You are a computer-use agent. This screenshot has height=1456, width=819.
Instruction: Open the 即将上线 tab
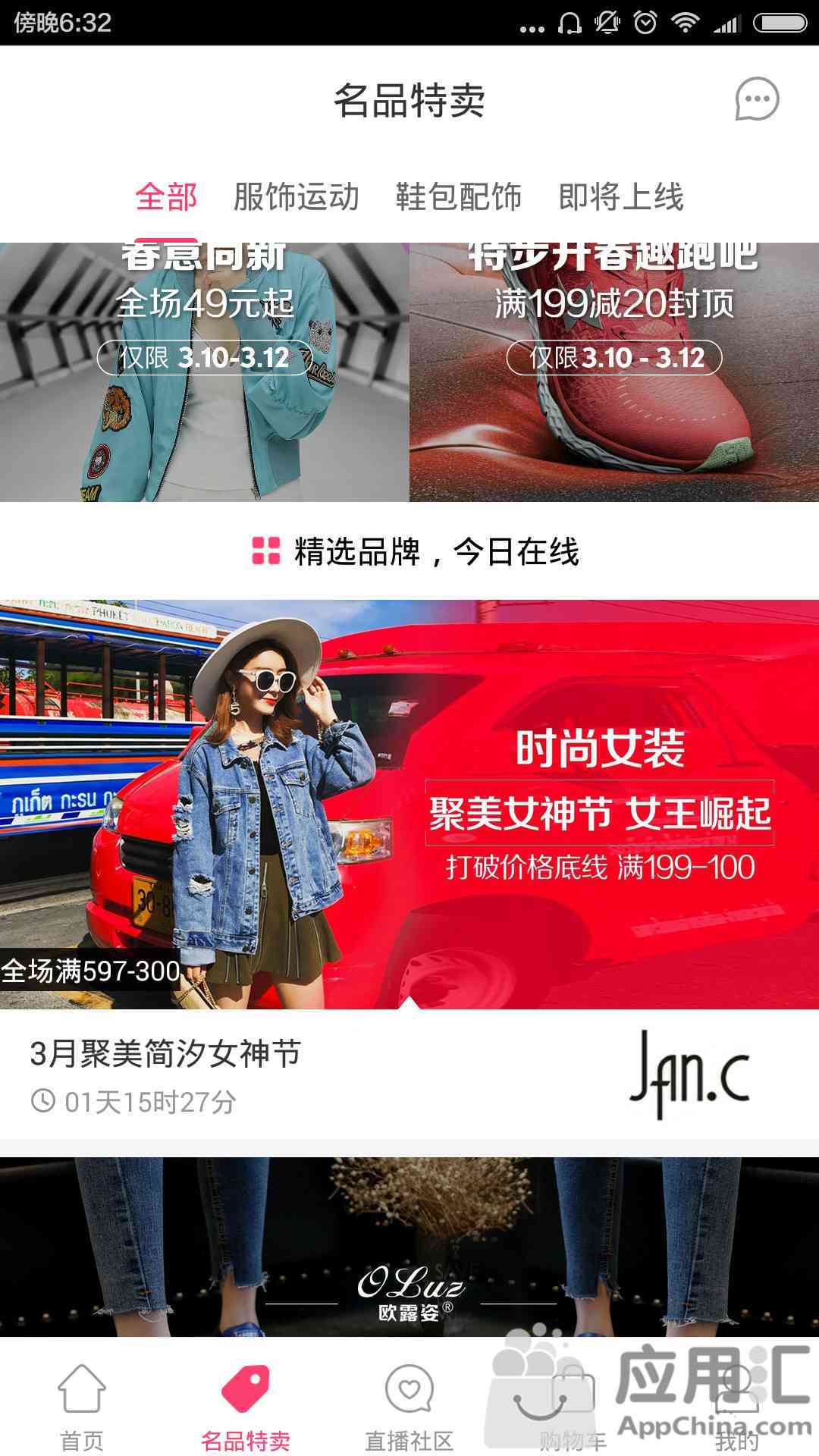coord(621,197)
